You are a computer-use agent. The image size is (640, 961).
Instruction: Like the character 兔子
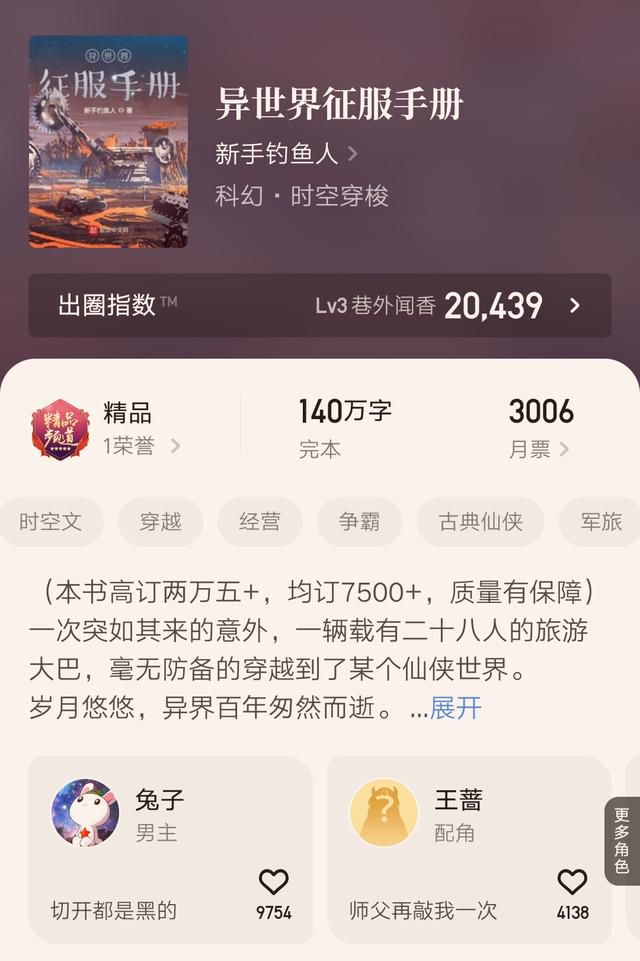coord(273,882)
